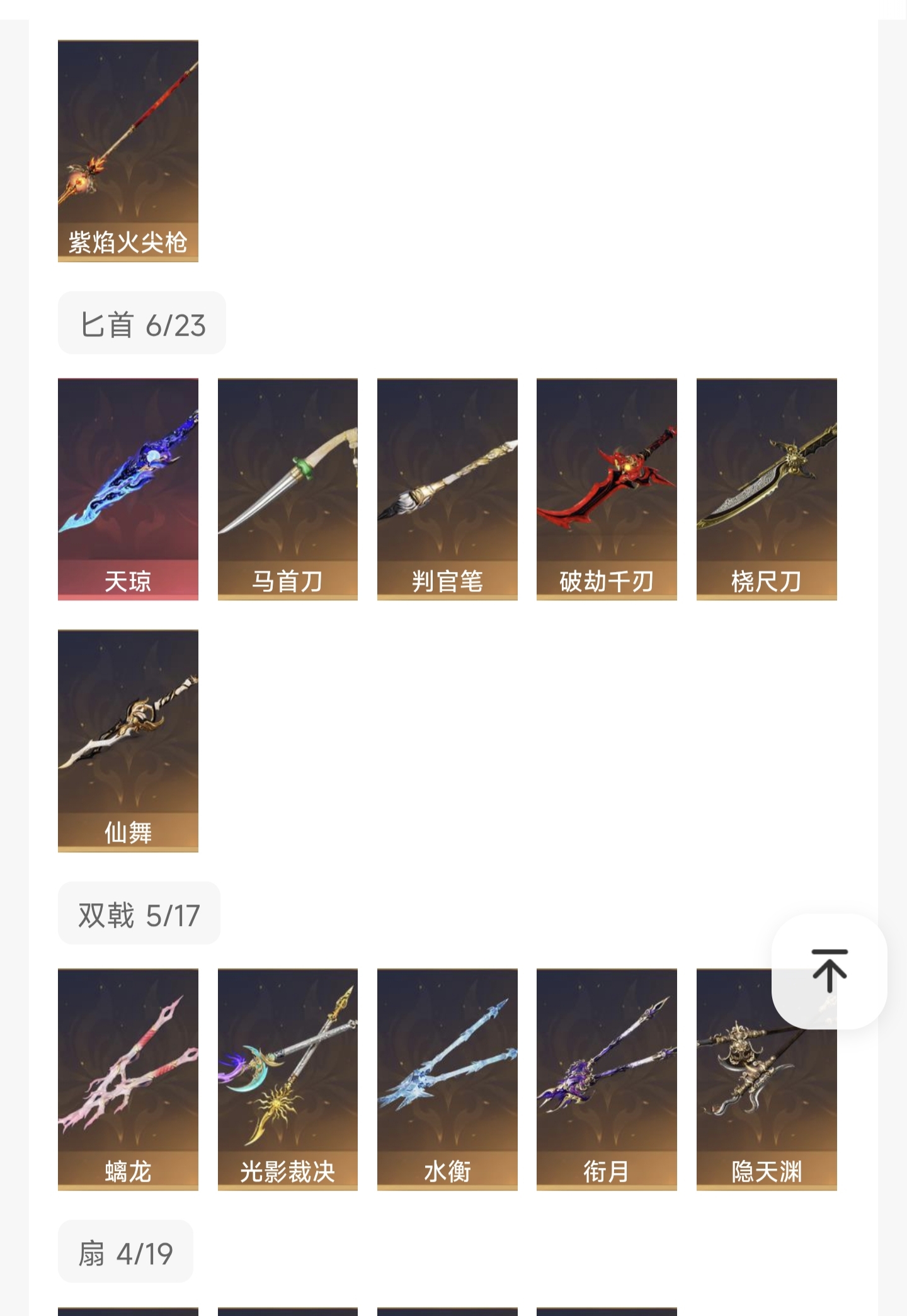
Task: Tap the scroll-to-top arrow button
Action: pos(829,971)
